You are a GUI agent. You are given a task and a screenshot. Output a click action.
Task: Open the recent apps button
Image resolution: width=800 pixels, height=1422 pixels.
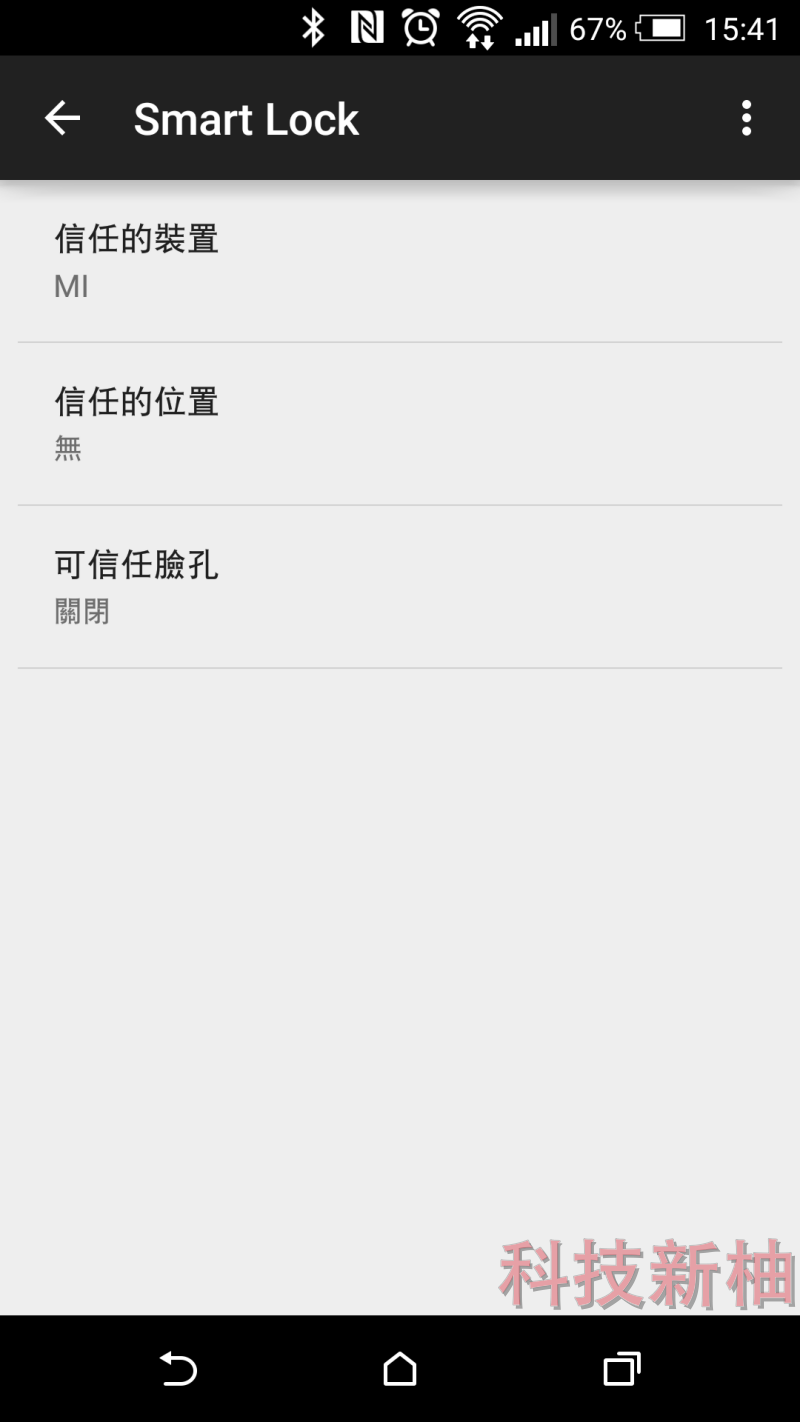(x=621, y=1369)
